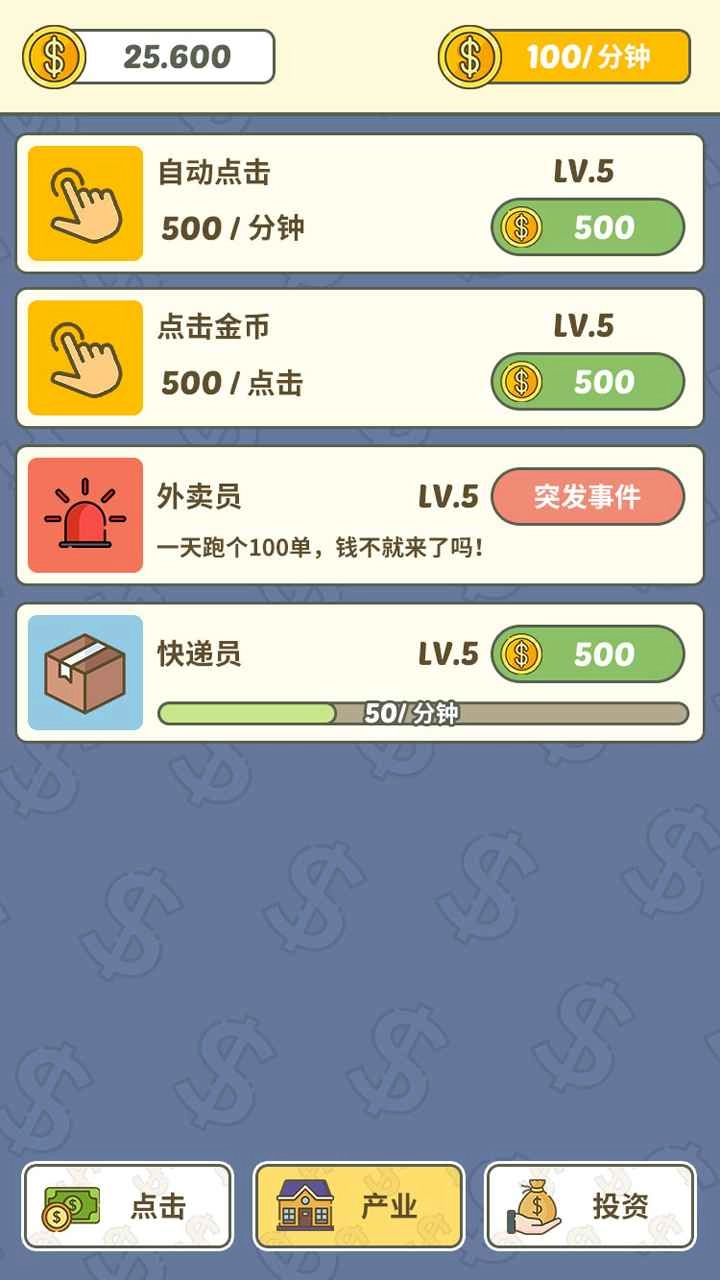
Task: Upgrade 自动点击 for 500 coins
Action: click(587, 227)
